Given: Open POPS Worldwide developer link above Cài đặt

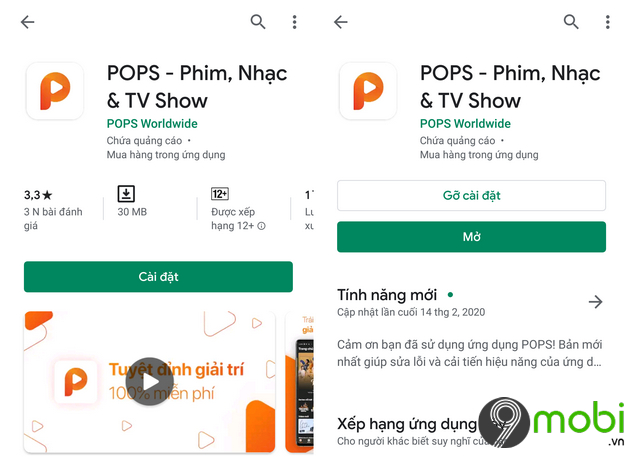Looking at the screenshot, I should tap(152, 124).
